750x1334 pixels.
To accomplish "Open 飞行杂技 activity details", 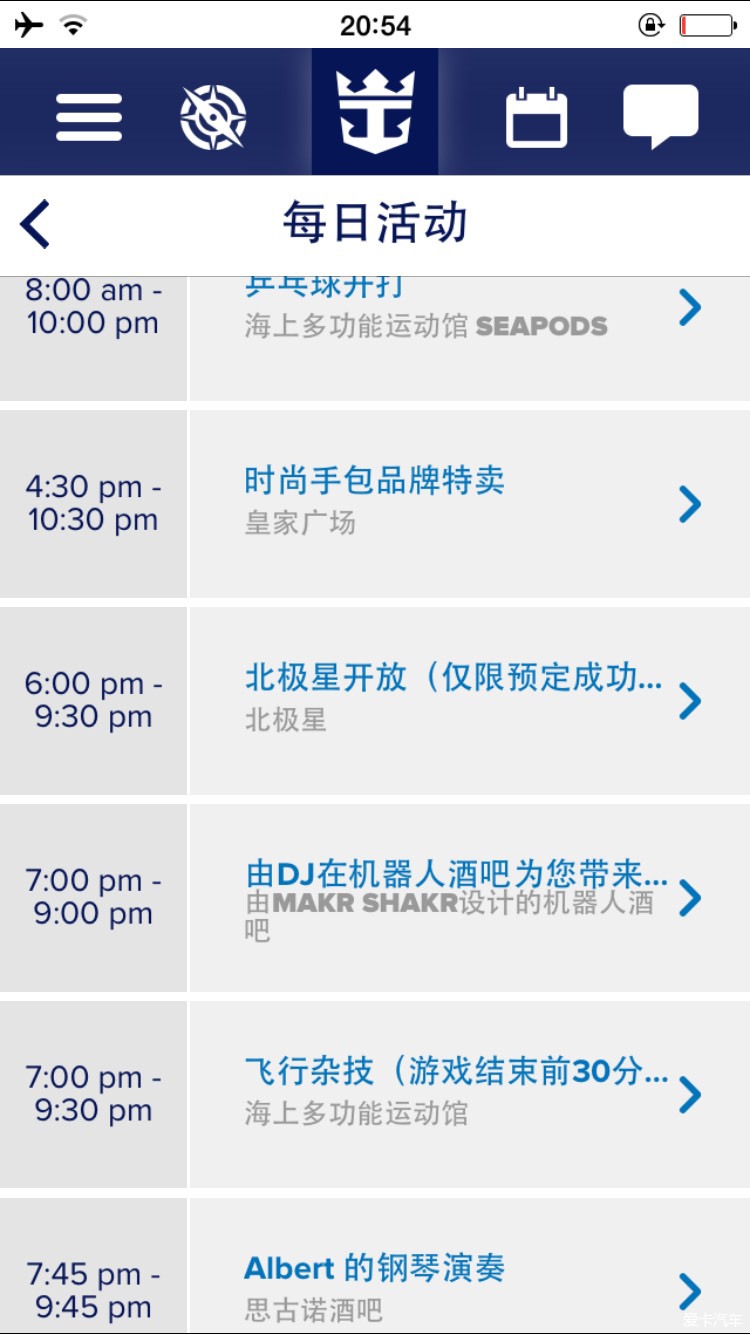I will click(375, 1094).
